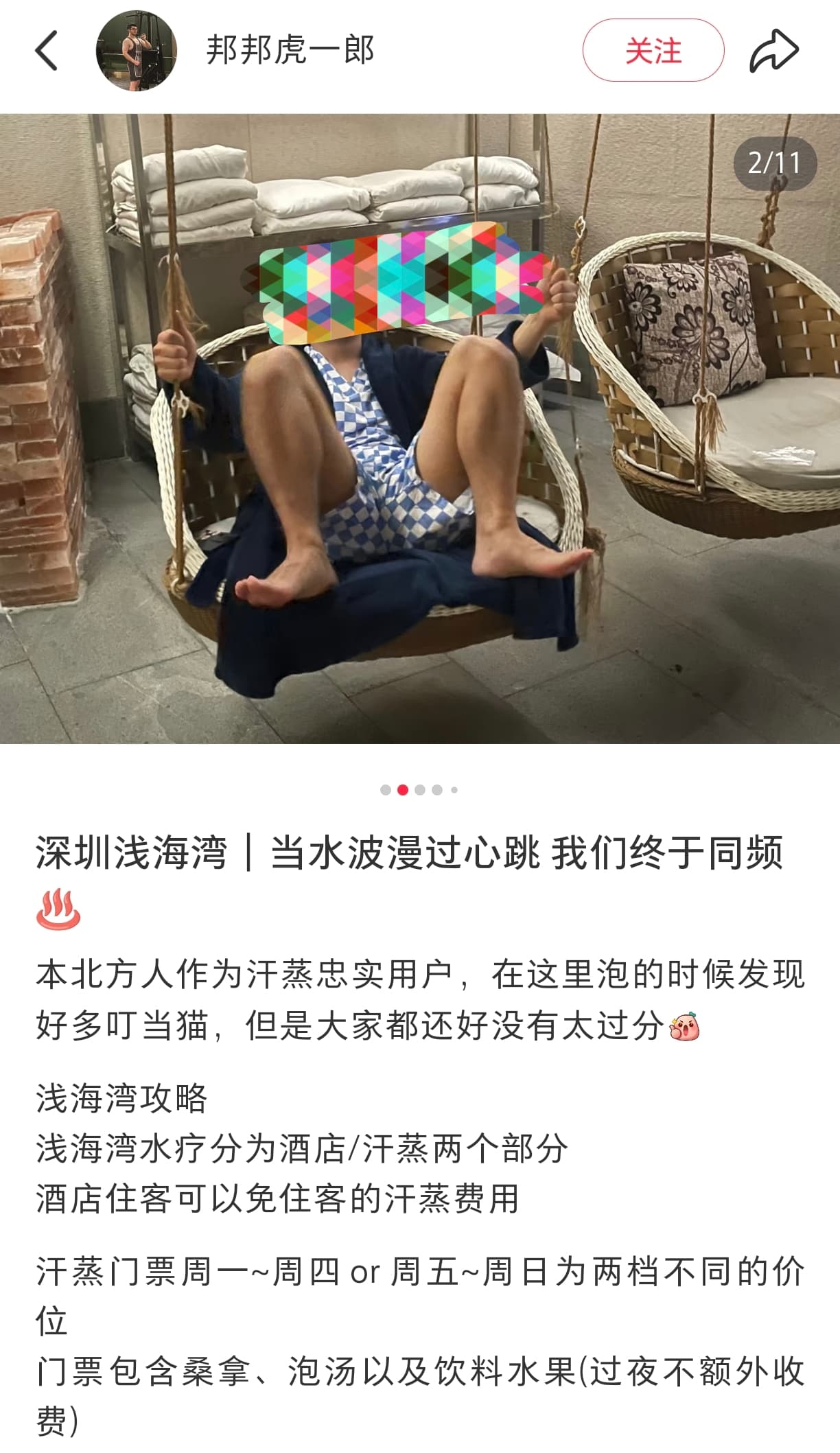Go back using the top-left arrow

47,50
